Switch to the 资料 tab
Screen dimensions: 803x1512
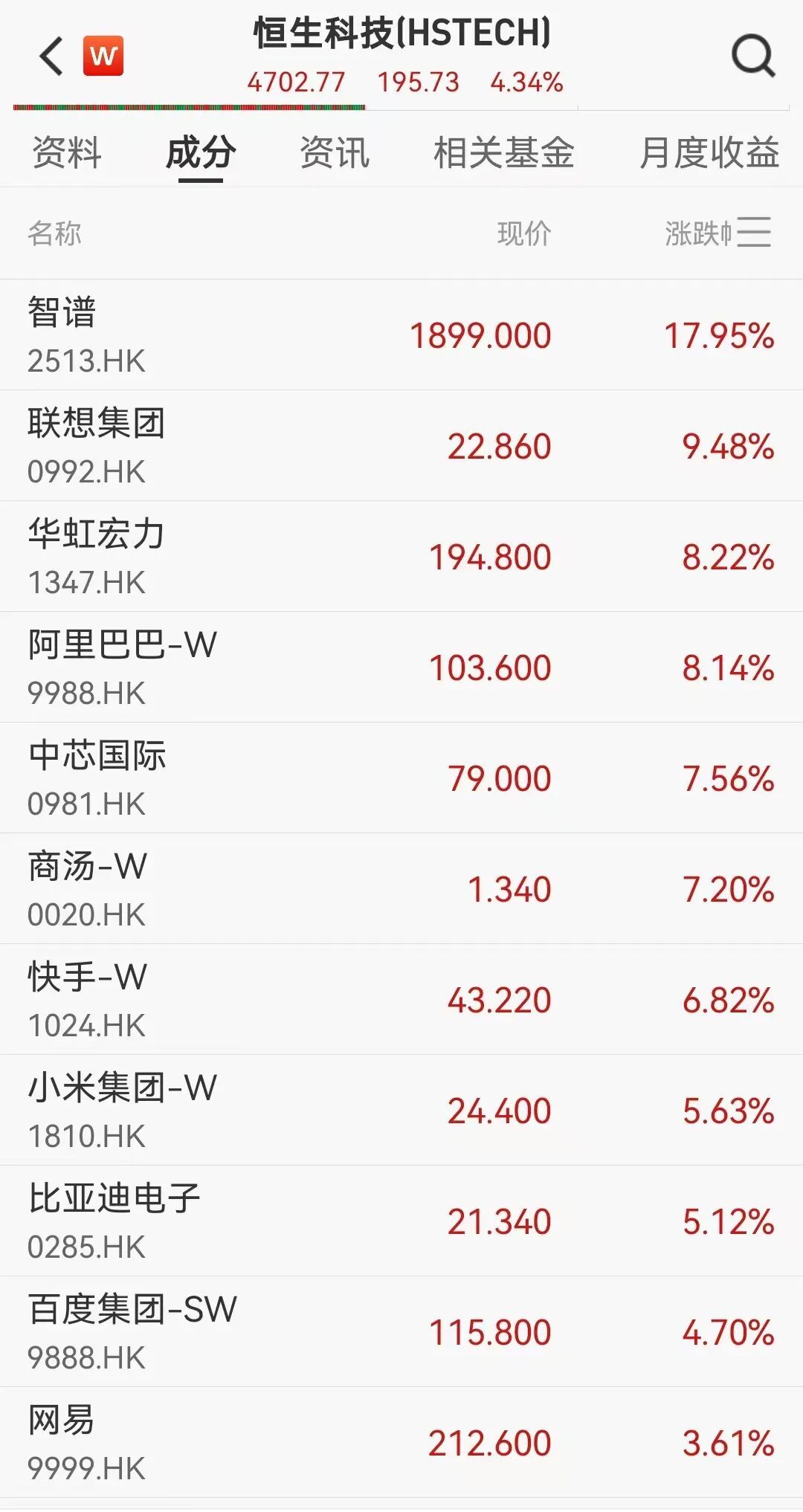pos(67,153)
